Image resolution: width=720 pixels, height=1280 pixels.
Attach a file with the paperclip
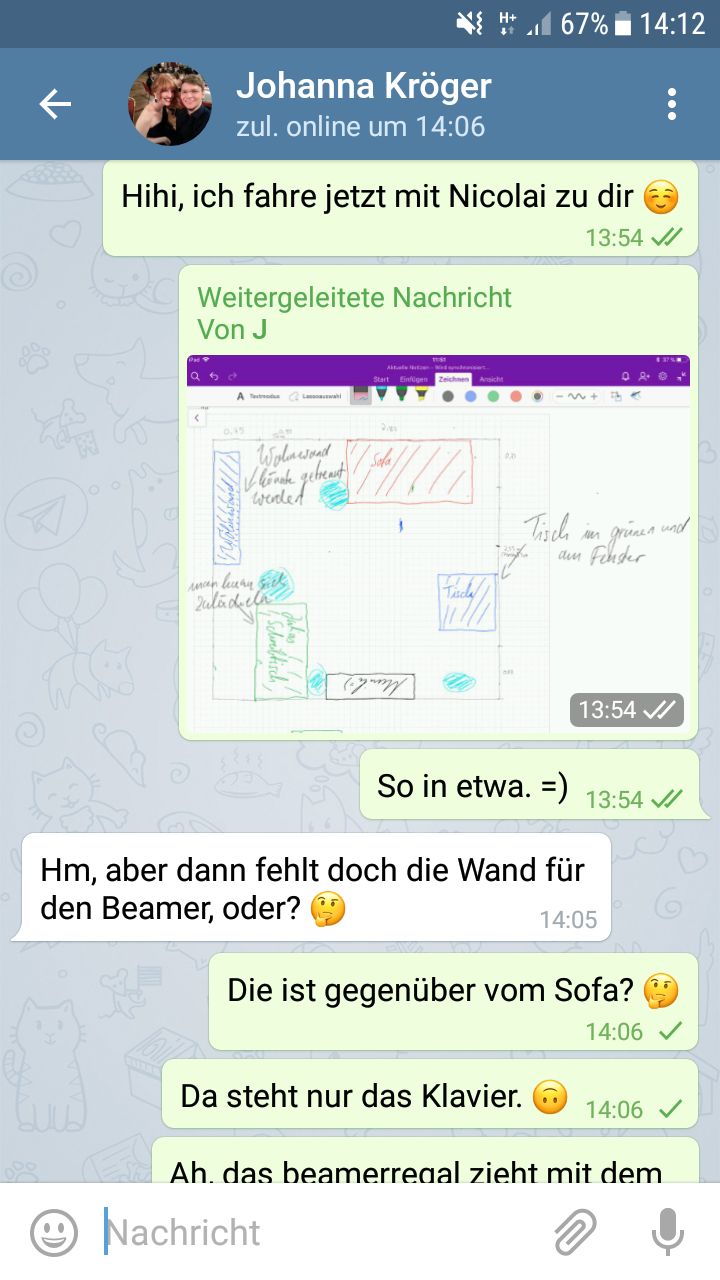(575, 1232)
